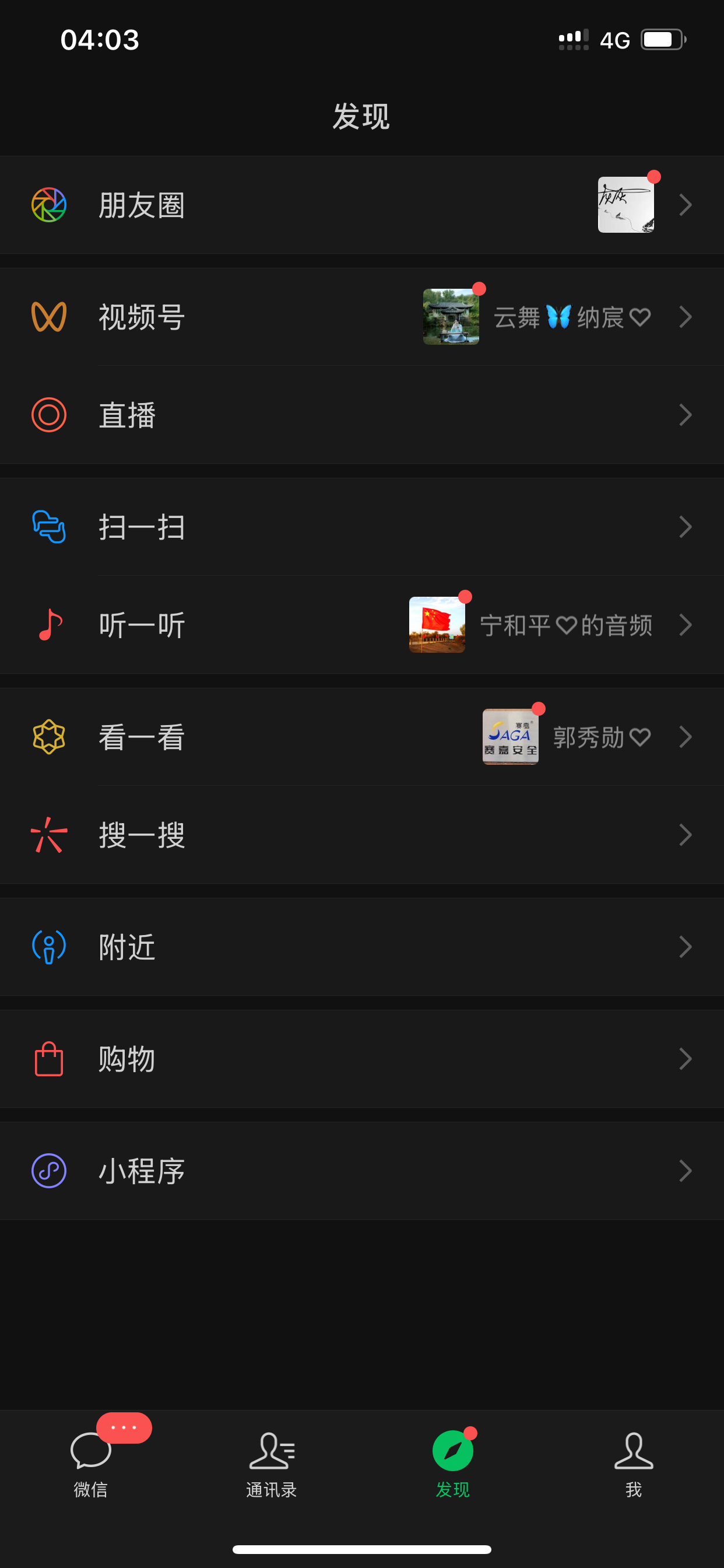Open 听一听 via the music note icon

click(50, 625)
